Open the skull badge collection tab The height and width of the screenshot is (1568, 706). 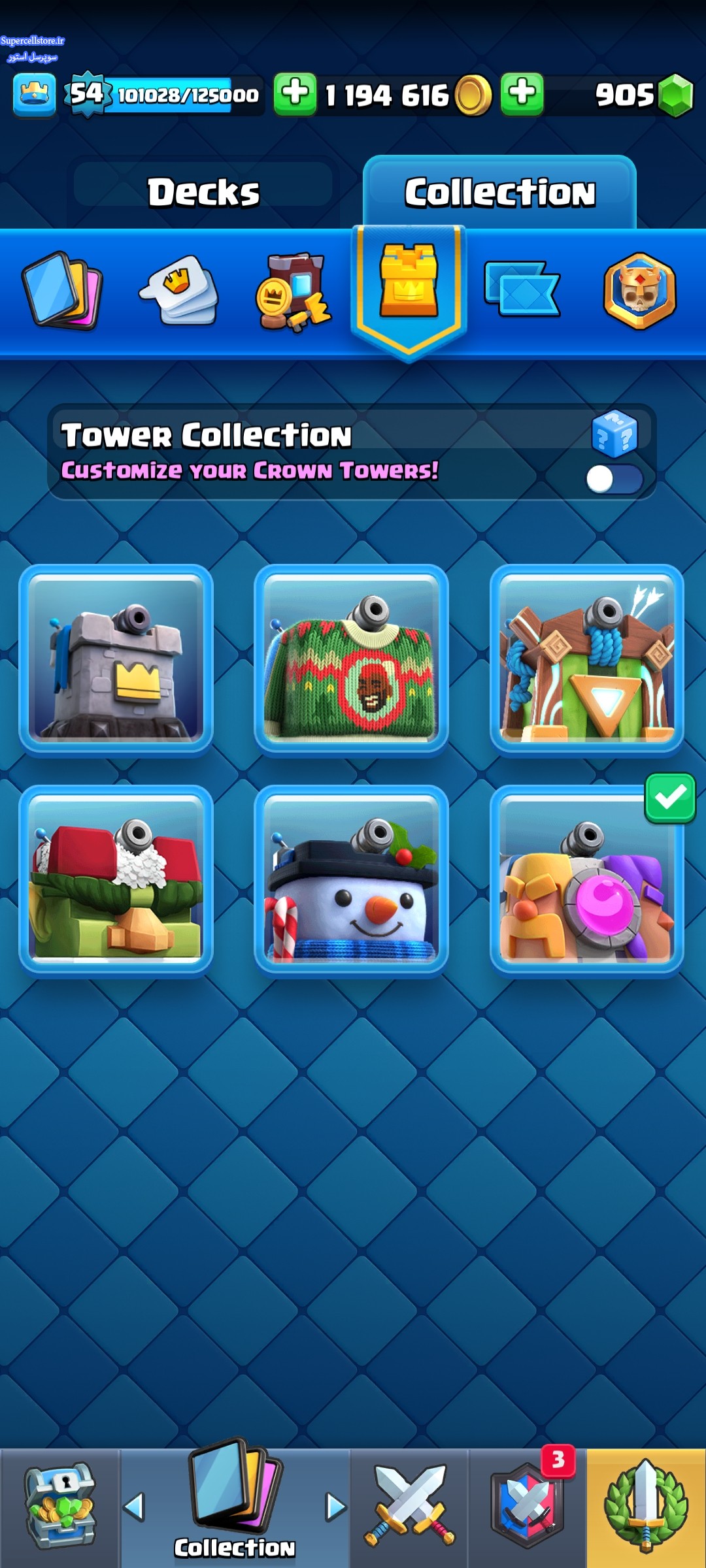coord(639,291)
